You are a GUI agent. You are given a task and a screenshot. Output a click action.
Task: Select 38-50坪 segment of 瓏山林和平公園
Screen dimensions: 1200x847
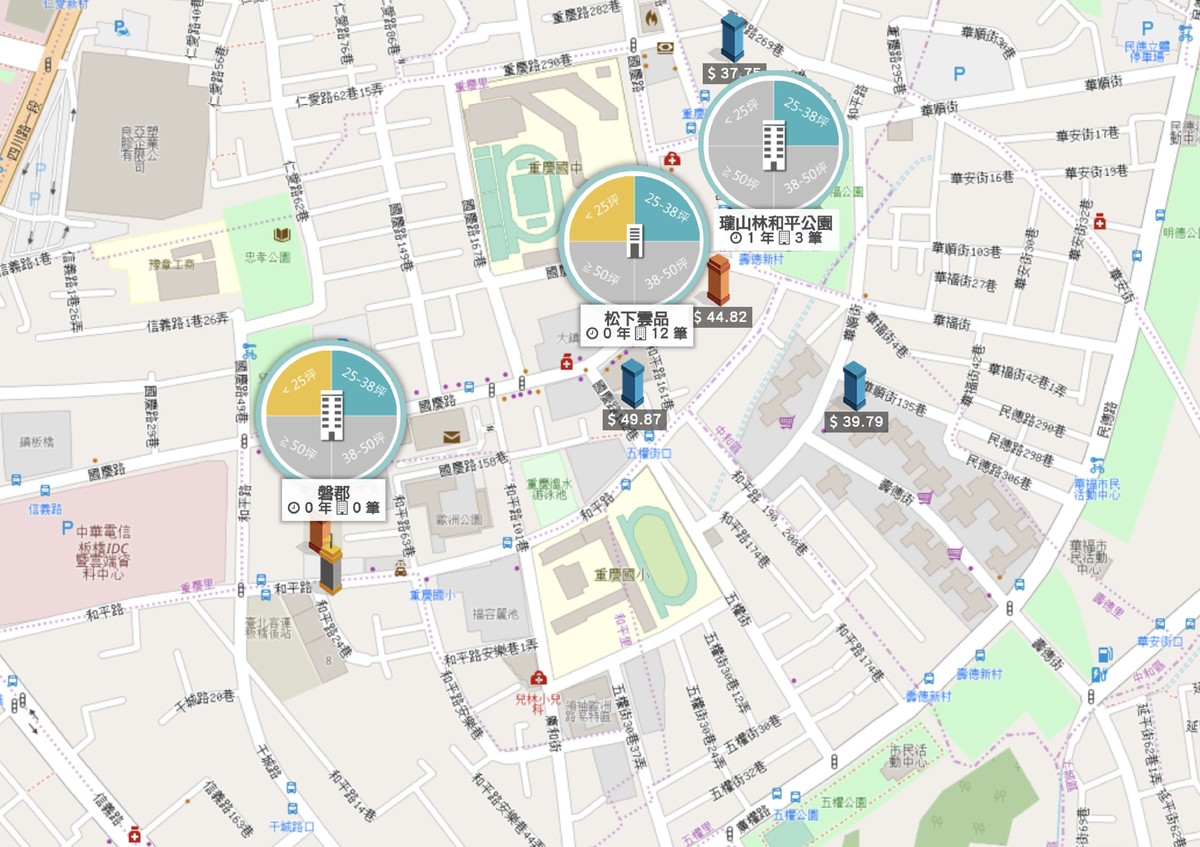(804, 176)
